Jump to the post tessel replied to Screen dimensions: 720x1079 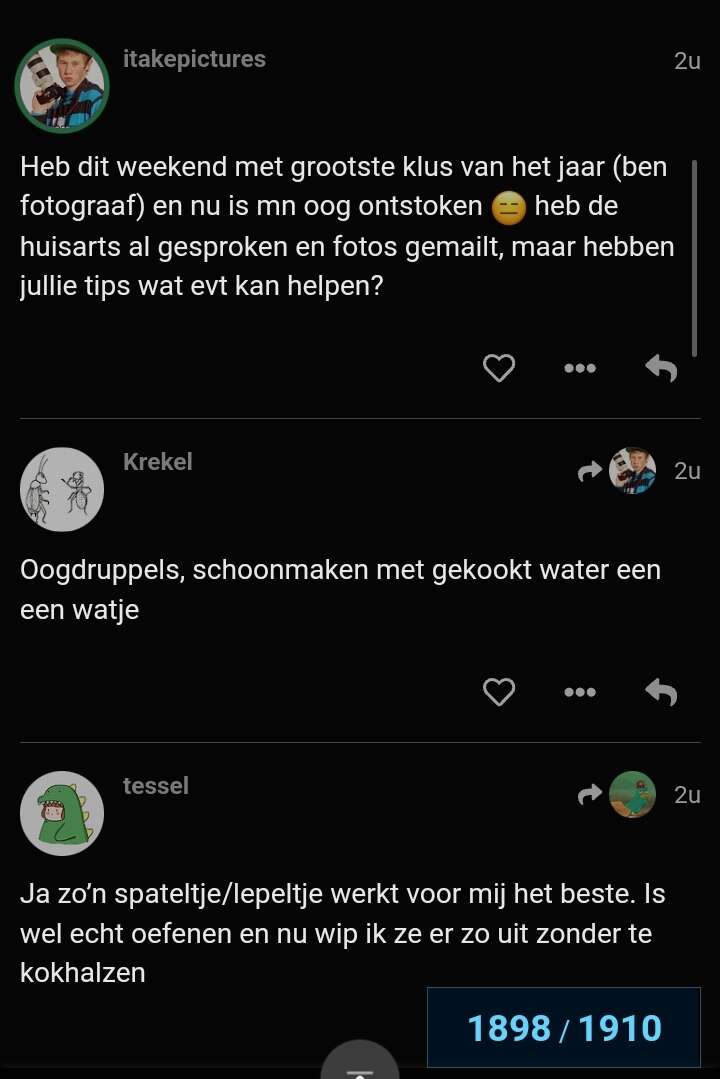click(x=618, y=795)
